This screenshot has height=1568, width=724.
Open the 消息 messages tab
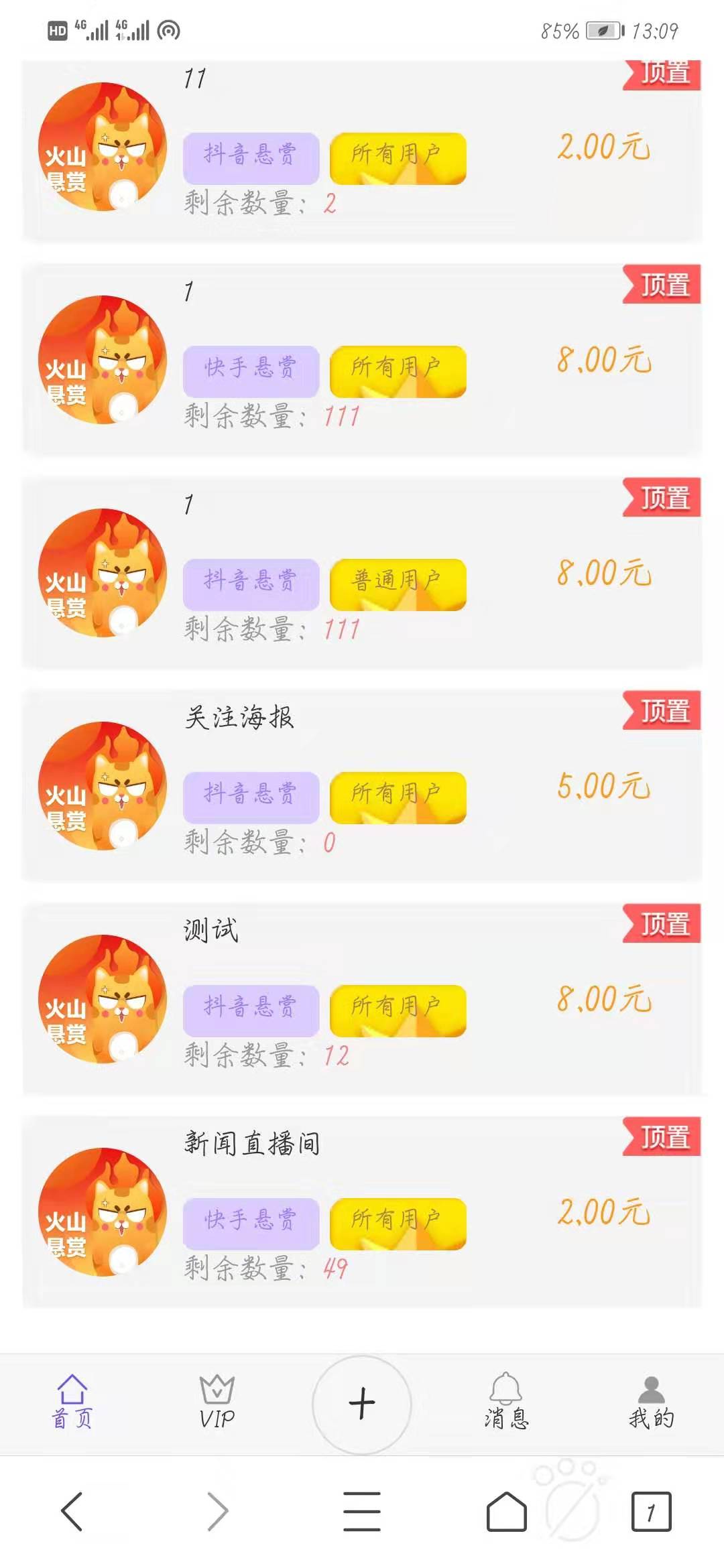pos(506,1402)
